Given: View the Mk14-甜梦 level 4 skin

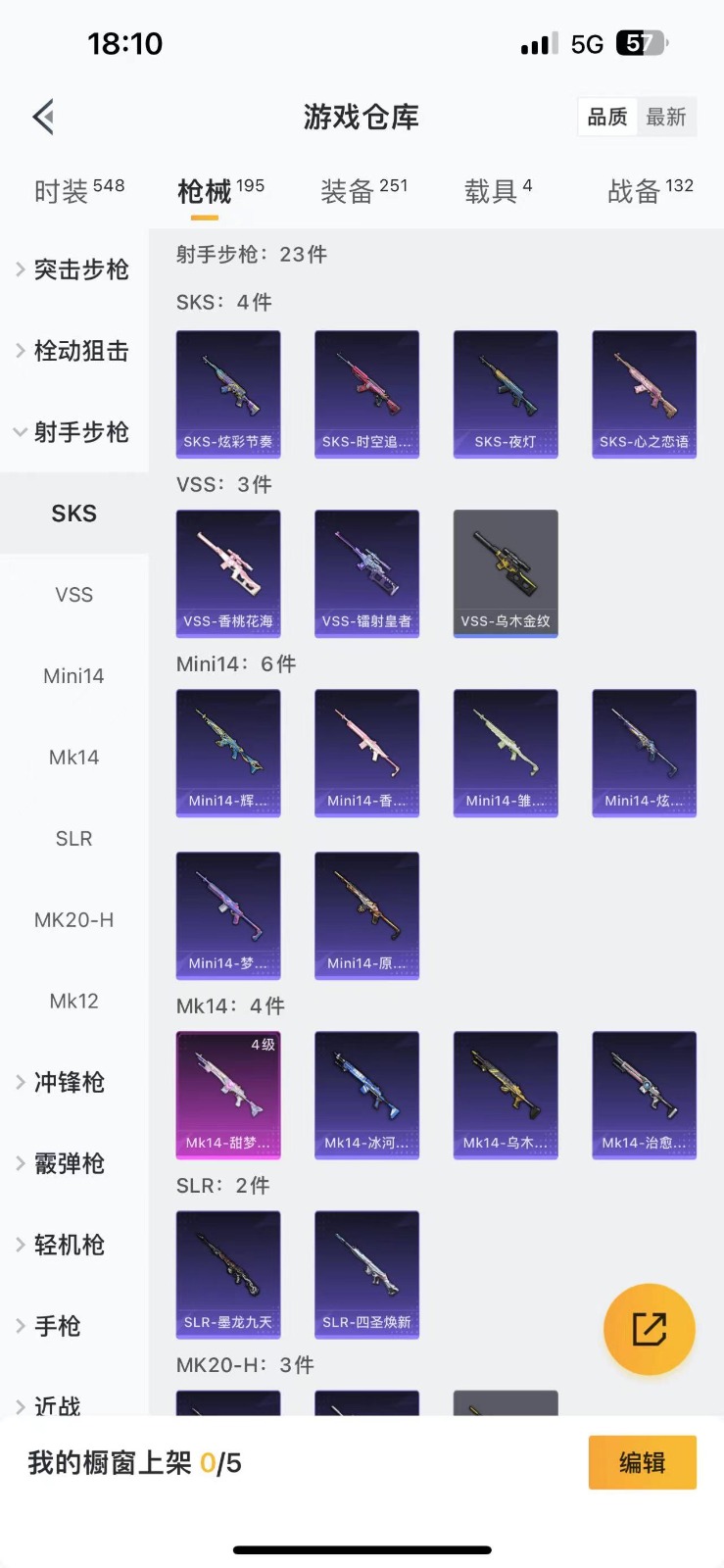Looking at the screenshot, I should [228, 1095].
